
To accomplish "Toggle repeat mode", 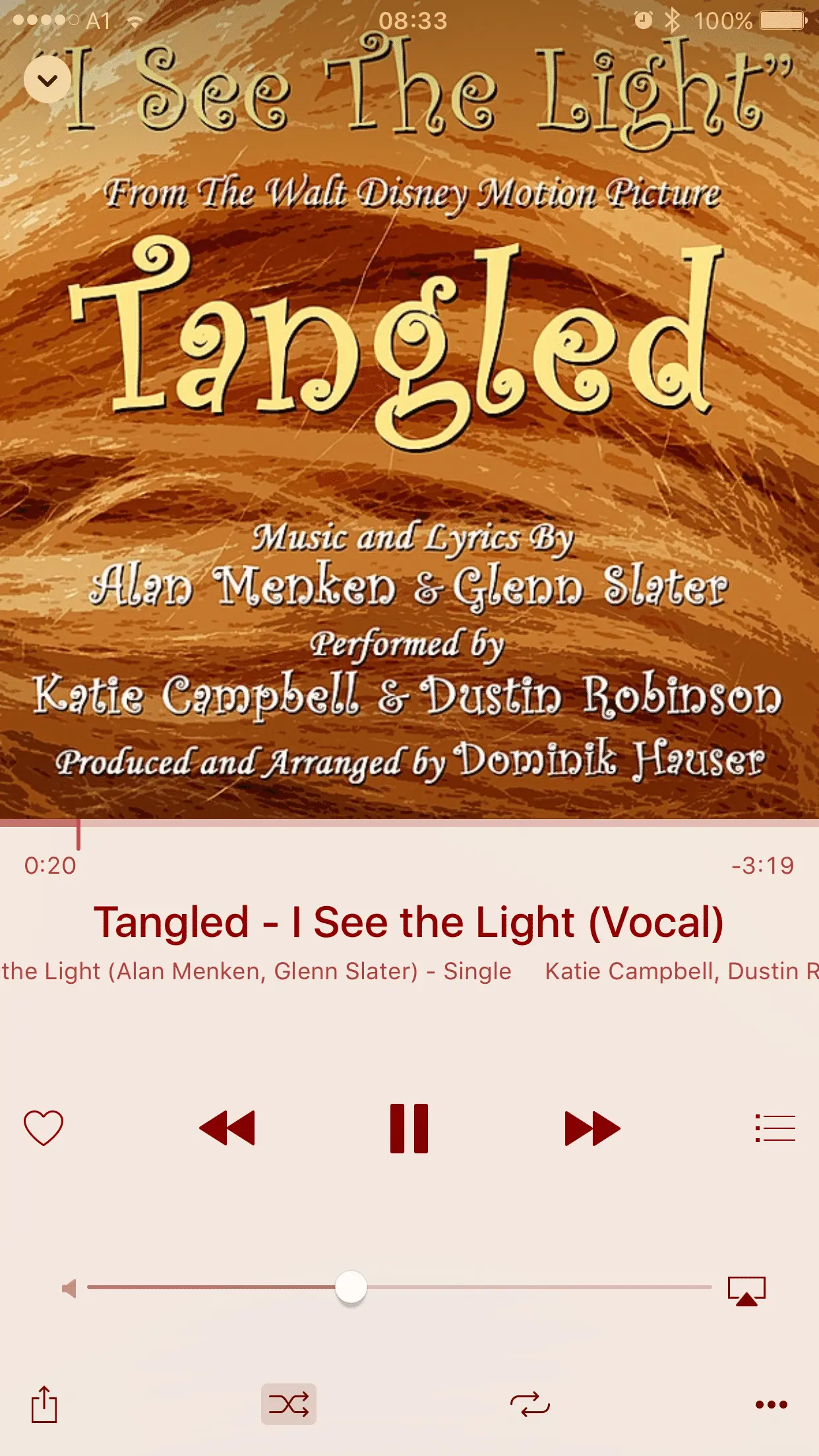I will [530, 1405].
